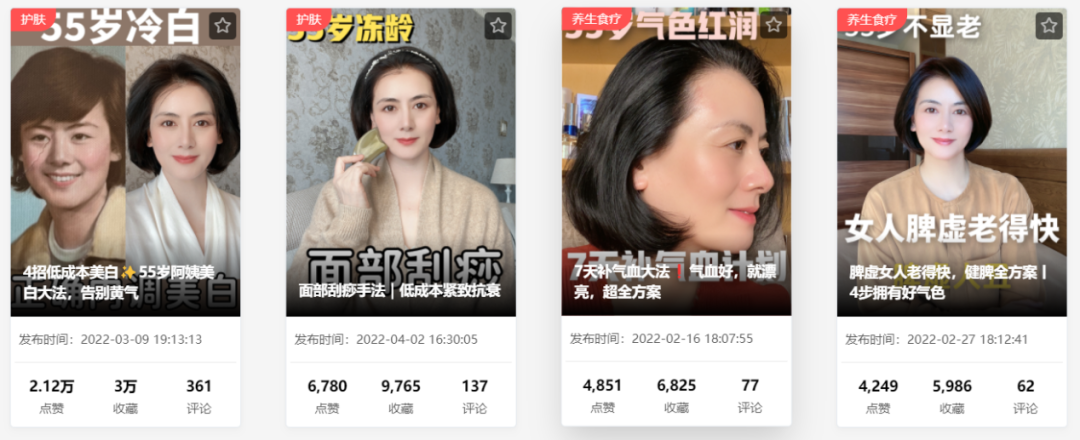Open the 脾虚女人老得快 note card
1080x440 pixels.
[x=951, y=170]
